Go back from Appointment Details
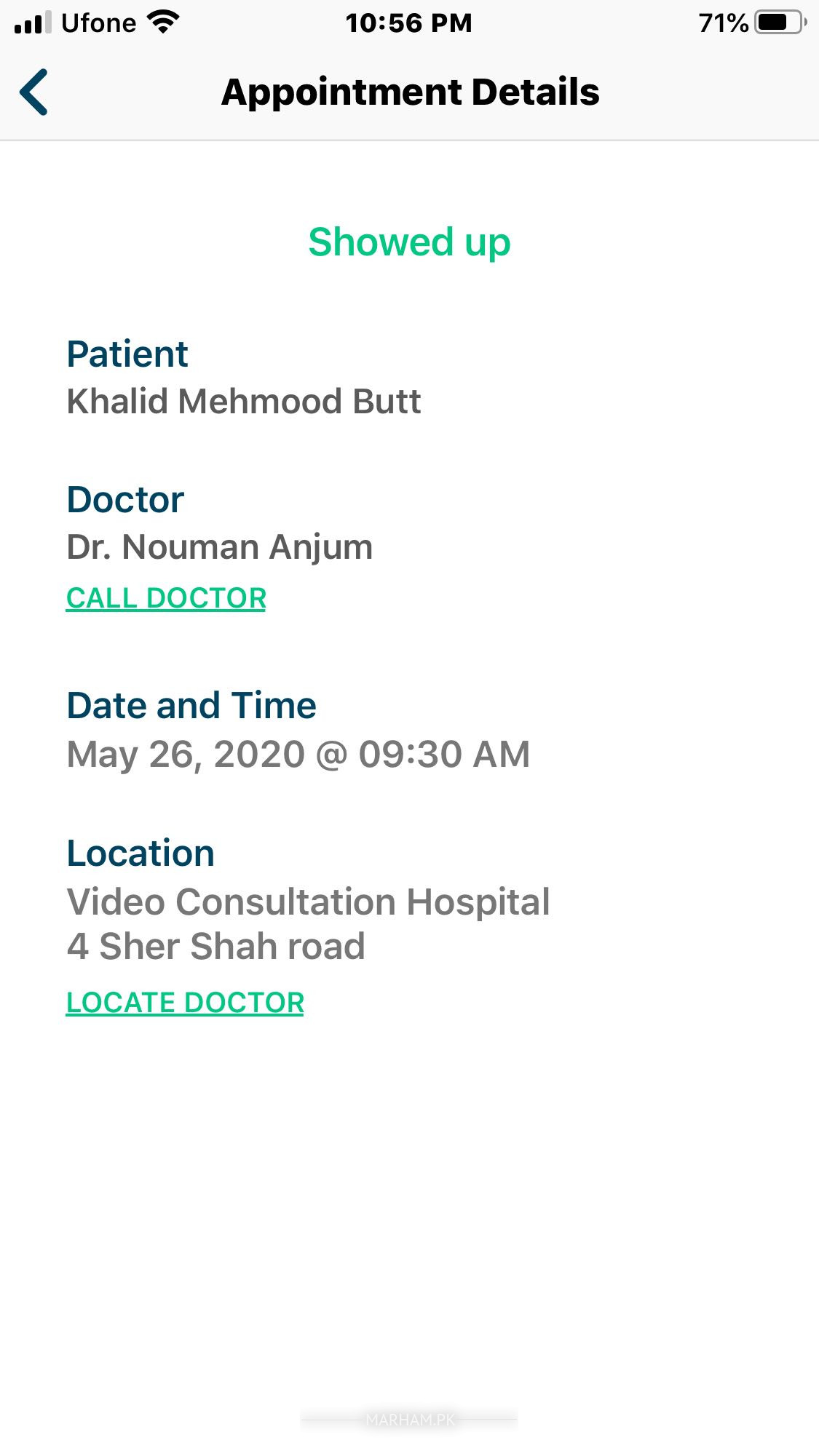Image resolution: width=819 pixels, height=1456 pixels. pos(34,92)
